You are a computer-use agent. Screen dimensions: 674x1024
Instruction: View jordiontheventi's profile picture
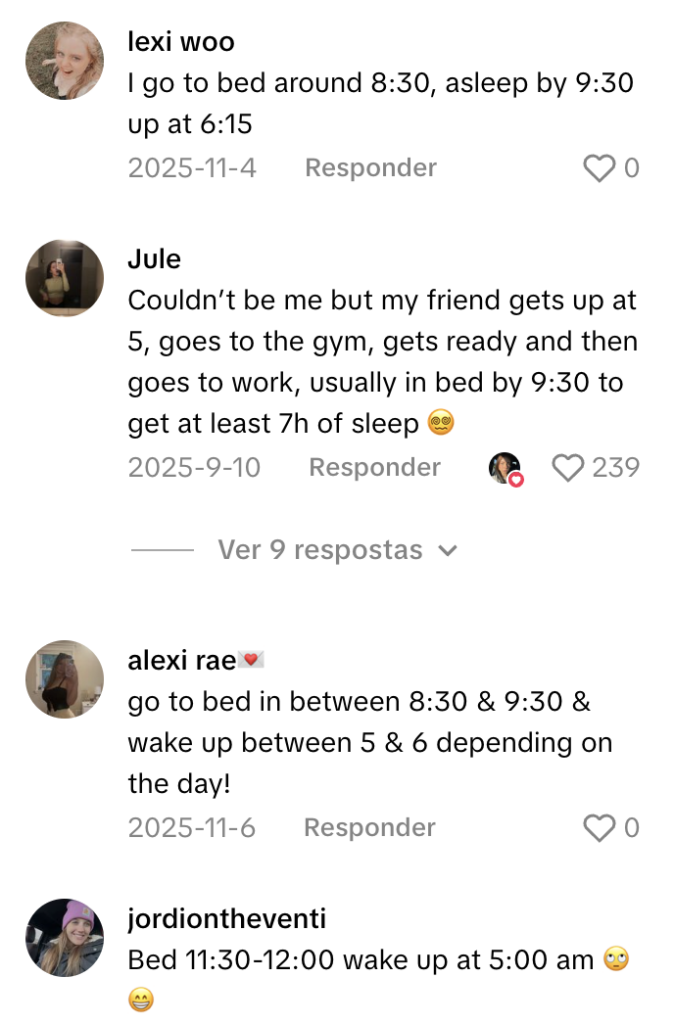pos(64,937)
